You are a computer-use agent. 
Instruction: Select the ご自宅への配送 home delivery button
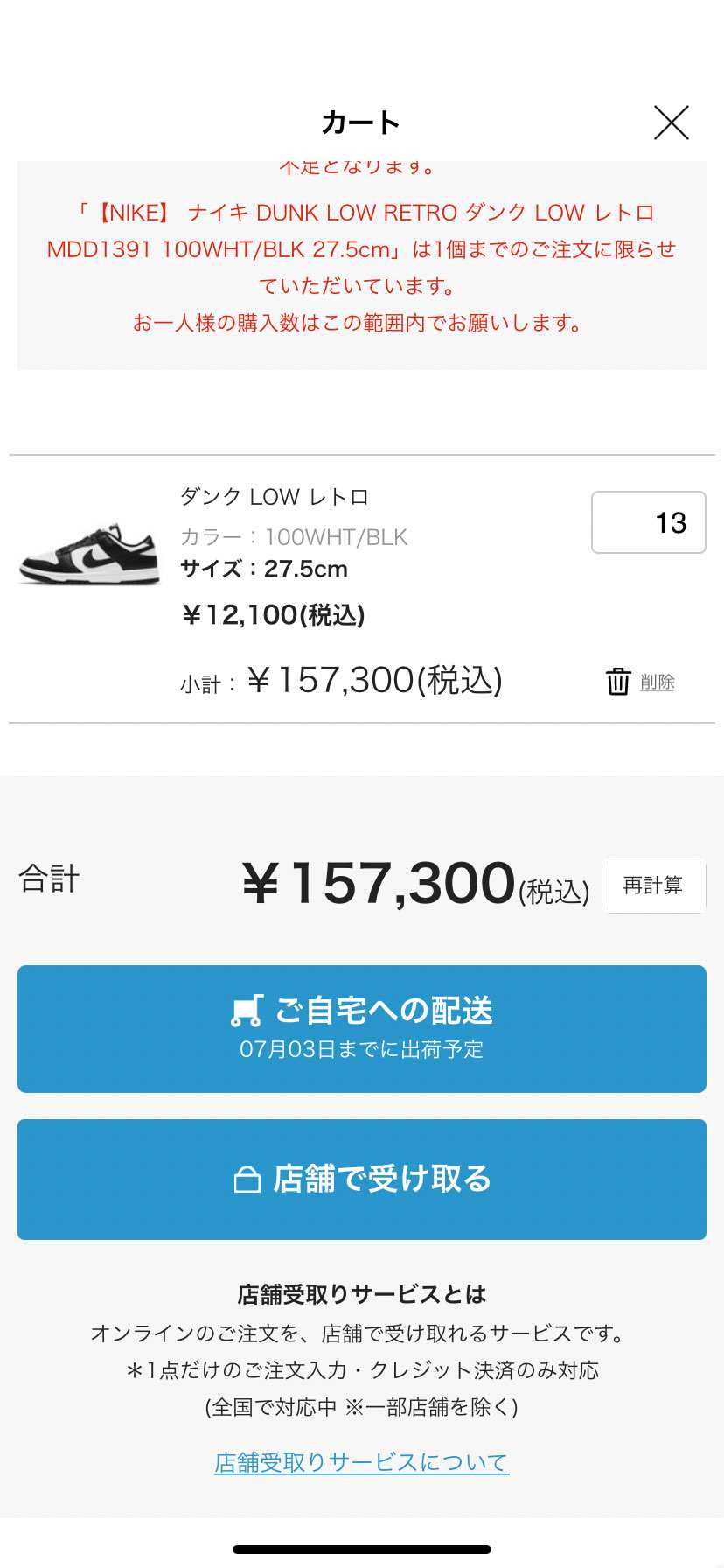[361, 1028]
